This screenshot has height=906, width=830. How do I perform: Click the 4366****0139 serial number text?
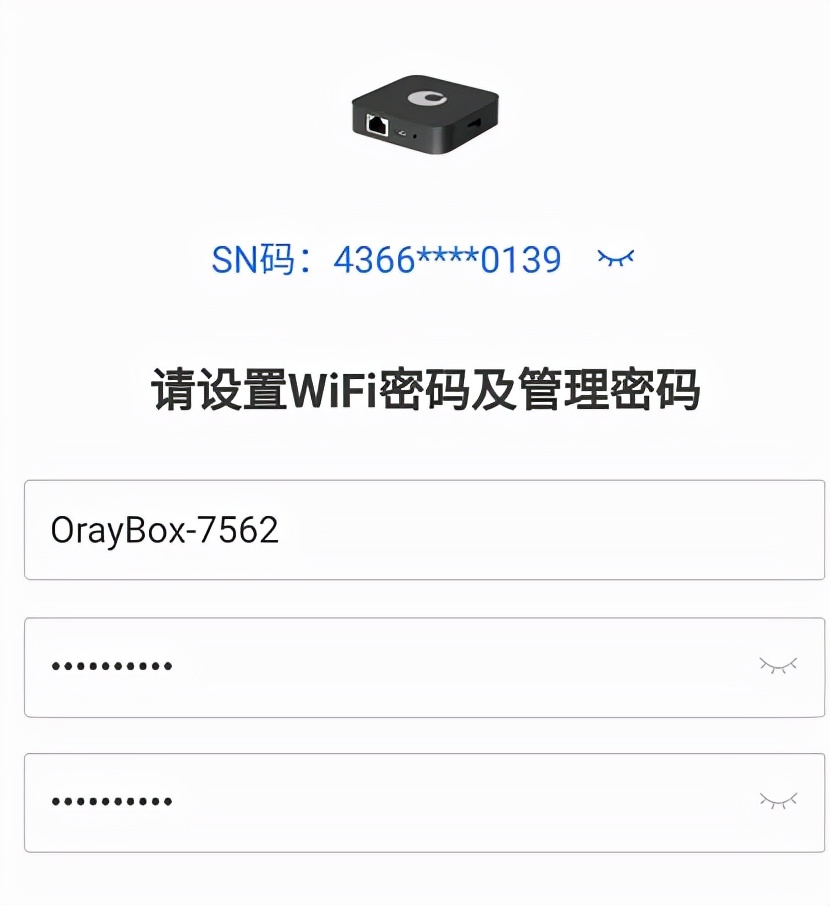coord(450,258)
